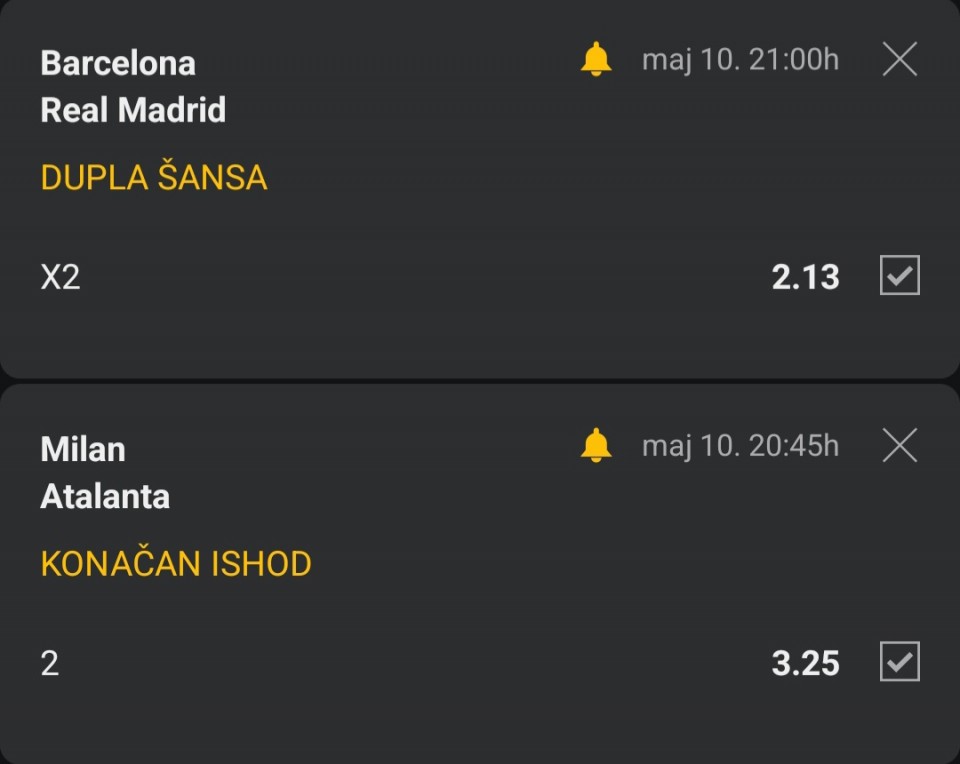Remove the Barcelona vs Real Madrid bet
This screenshot has height=764, width=960.
tap(899, 59)
